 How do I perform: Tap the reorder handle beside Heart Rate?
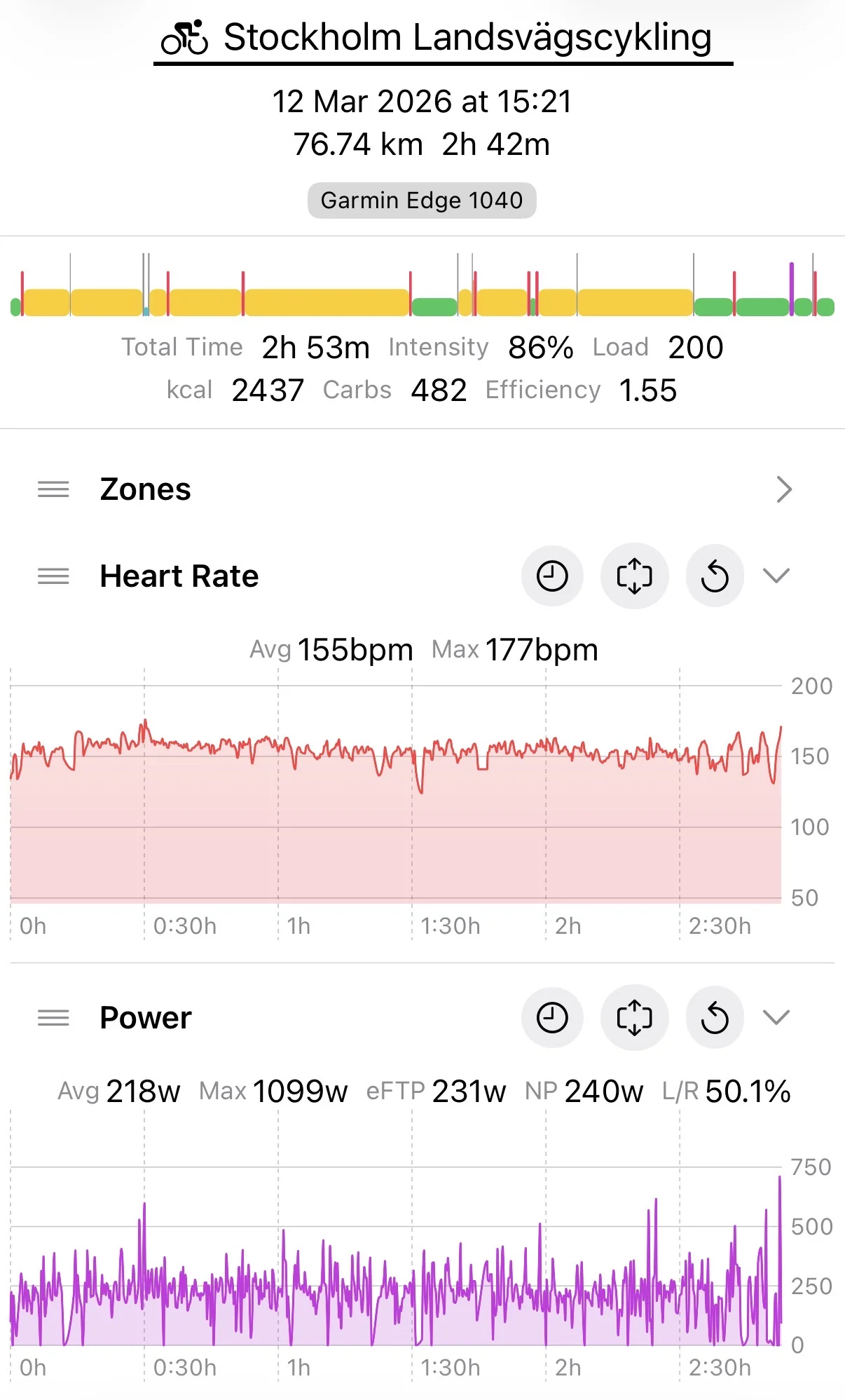tap(53, 576)
